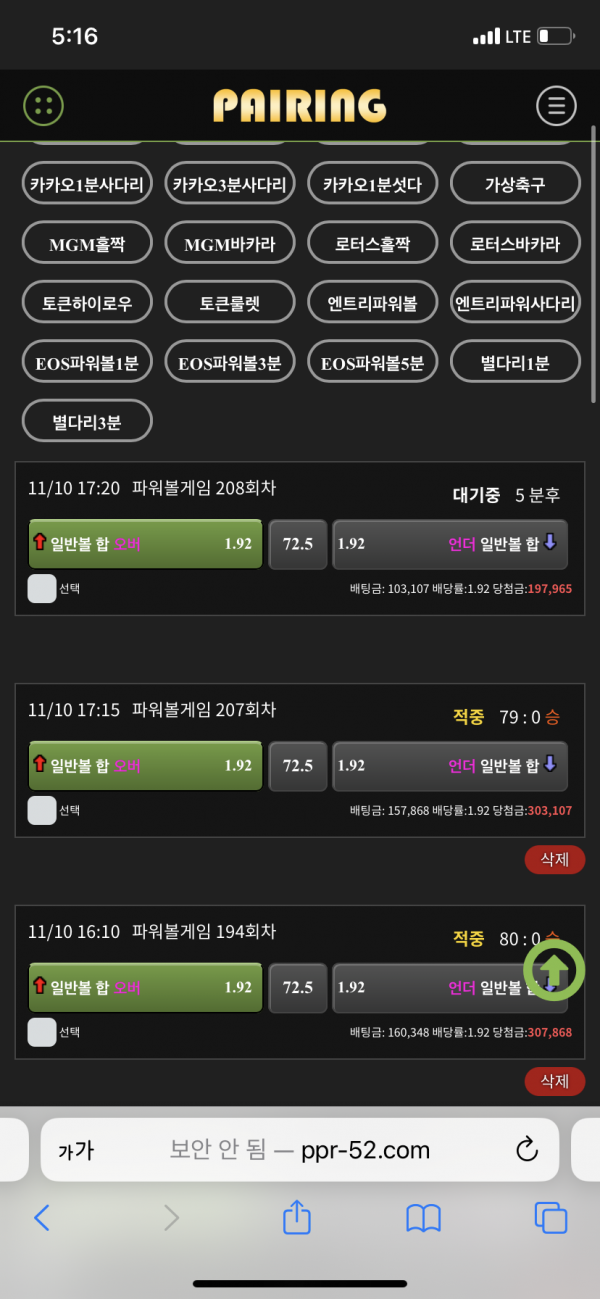Delete the 207회차 bet record
Viewport: 600px width, 1299px height.
coord(554,859)
